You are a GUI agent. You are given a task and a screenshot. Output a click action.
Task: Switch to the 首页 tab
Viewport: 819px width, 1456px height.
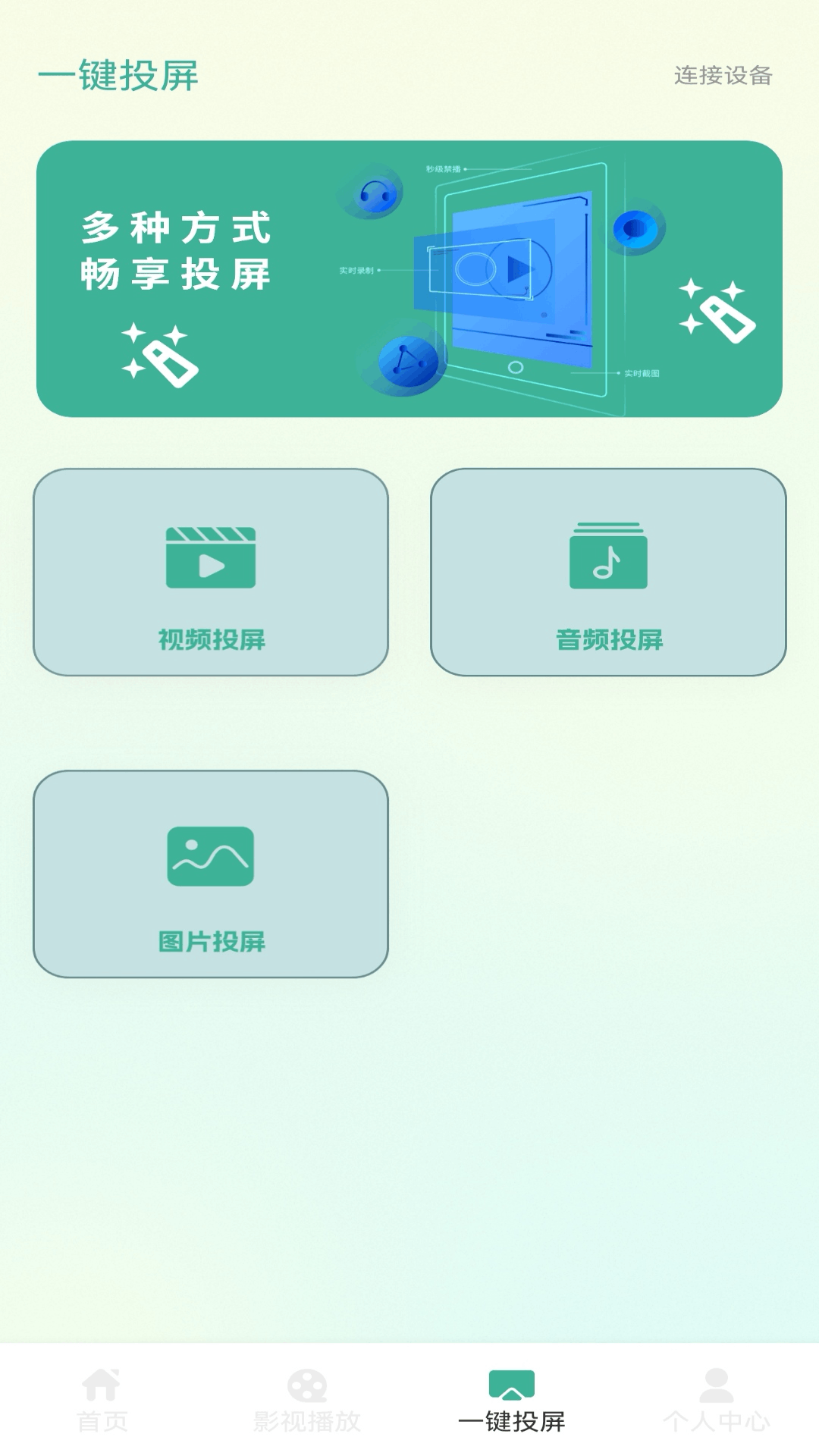102,1401
